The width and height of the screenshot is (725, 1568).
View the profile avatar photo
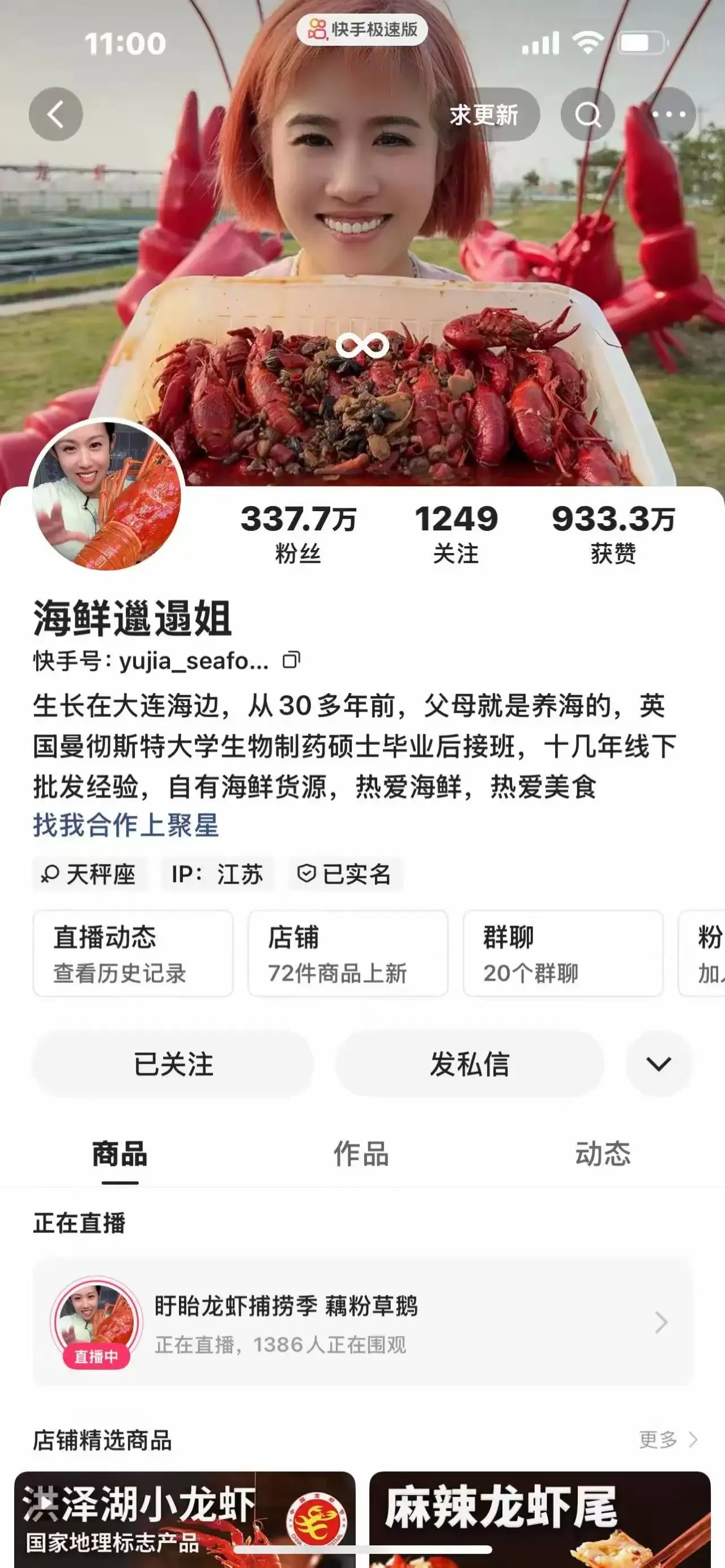106,494
